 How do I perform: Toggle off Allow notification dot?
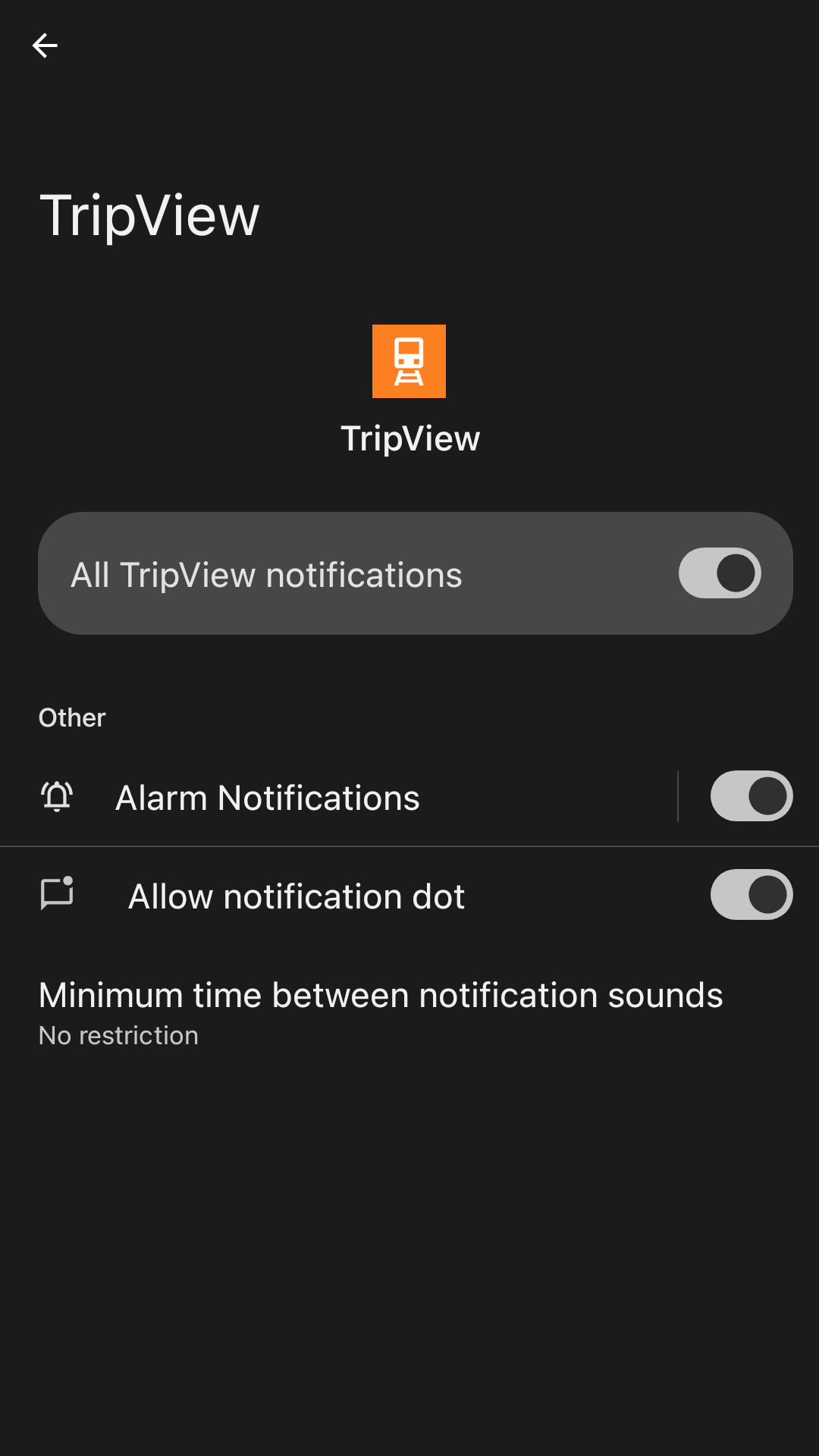coord(752,895)
